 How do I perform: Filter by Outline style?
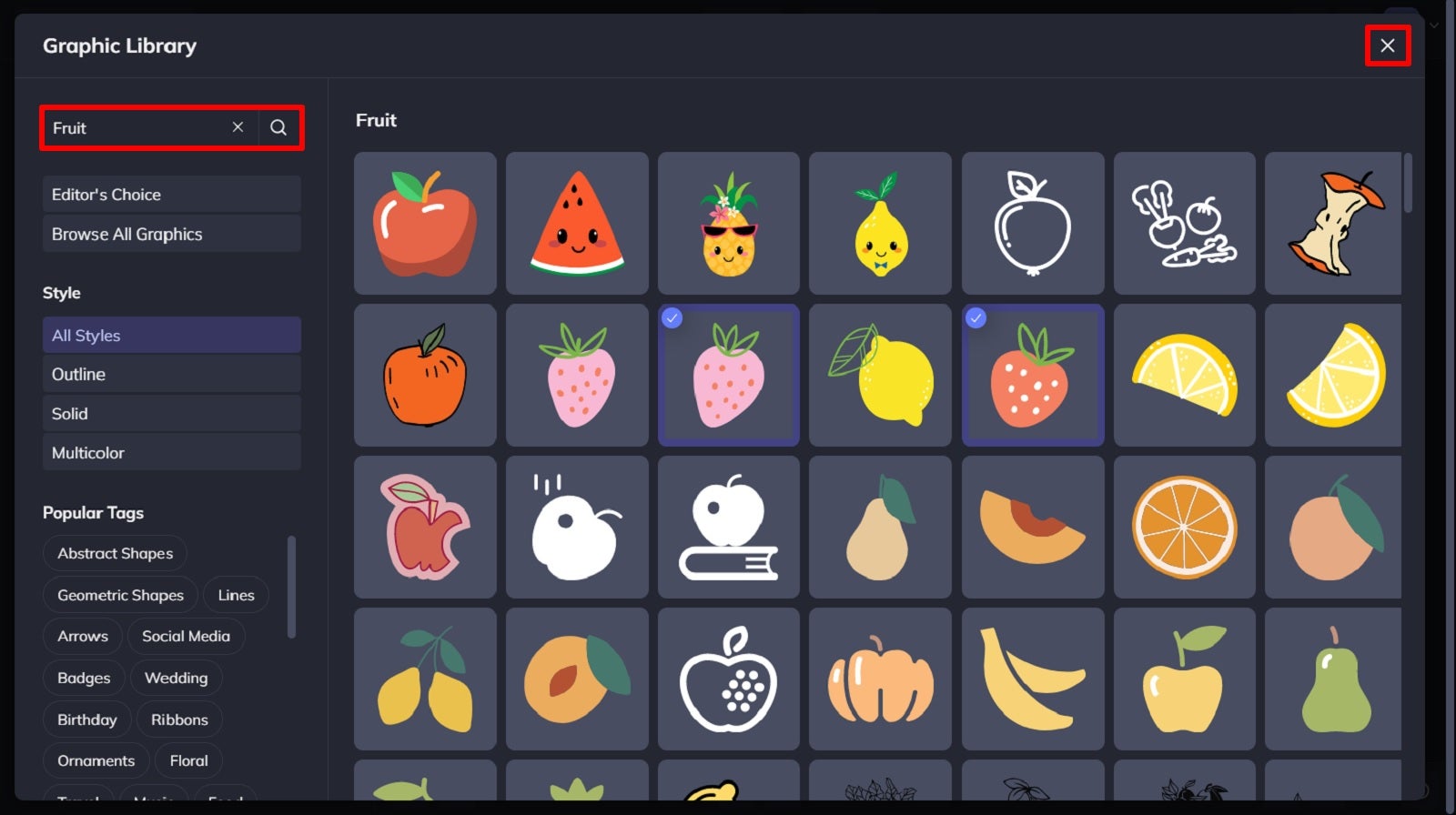(x=171, y=374)
